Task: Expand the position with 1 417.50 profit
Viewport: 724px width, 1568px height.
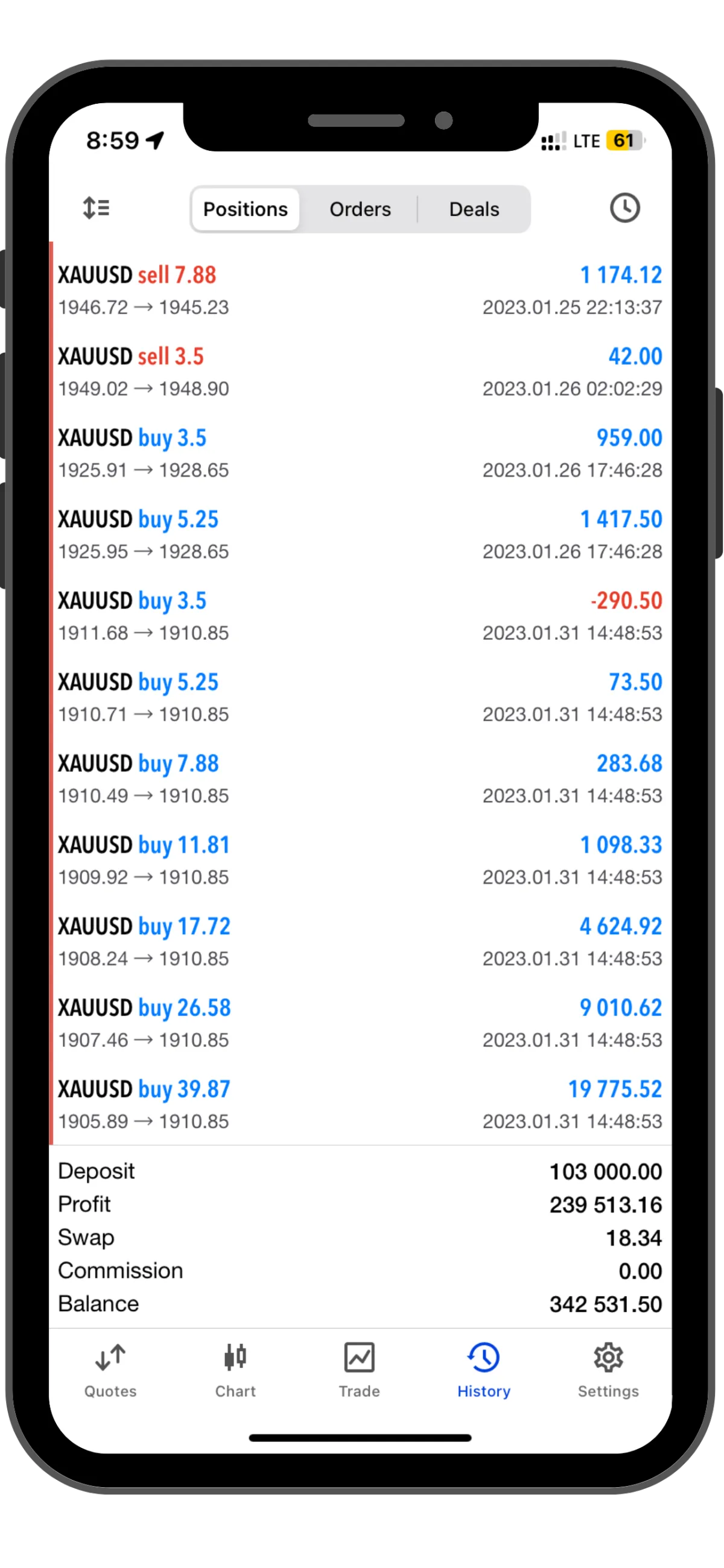Action: pyautogui.click(x=360, y=535)
